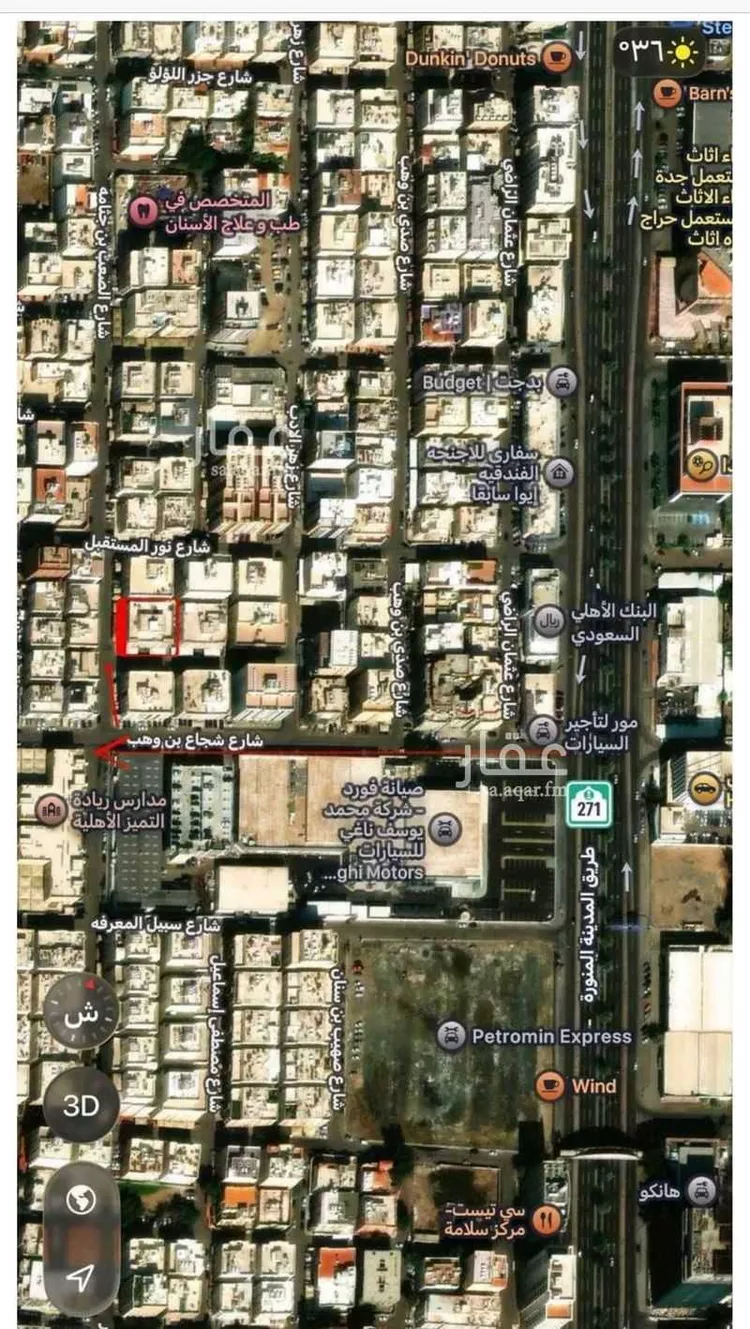Select the Wind cafe pin
This screenshot has height=1329, width=750.
click(550, 1085)
